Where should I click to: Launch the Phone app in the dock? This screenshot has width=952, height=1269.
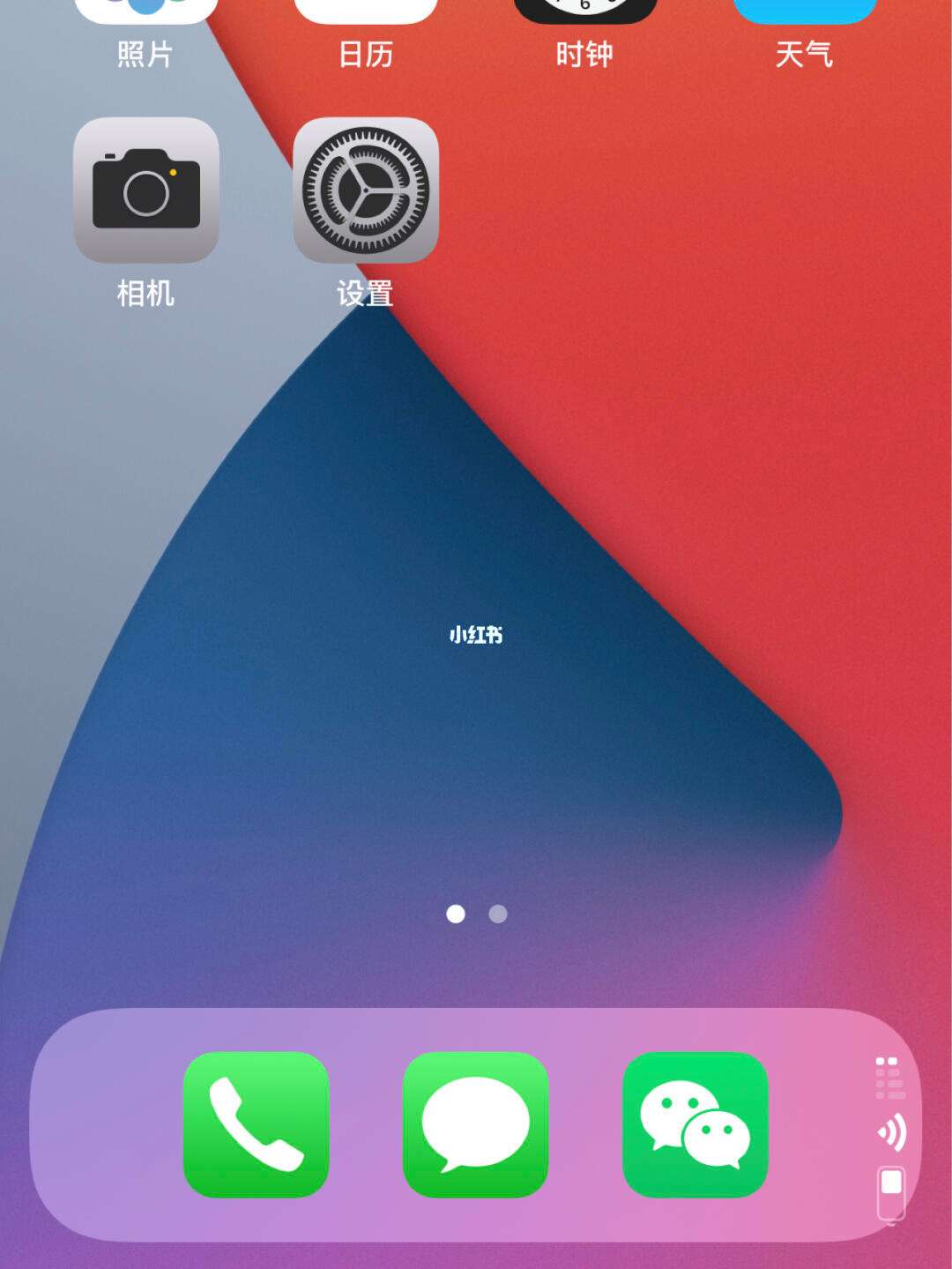pyautogui.click(x=256, y=1124)
